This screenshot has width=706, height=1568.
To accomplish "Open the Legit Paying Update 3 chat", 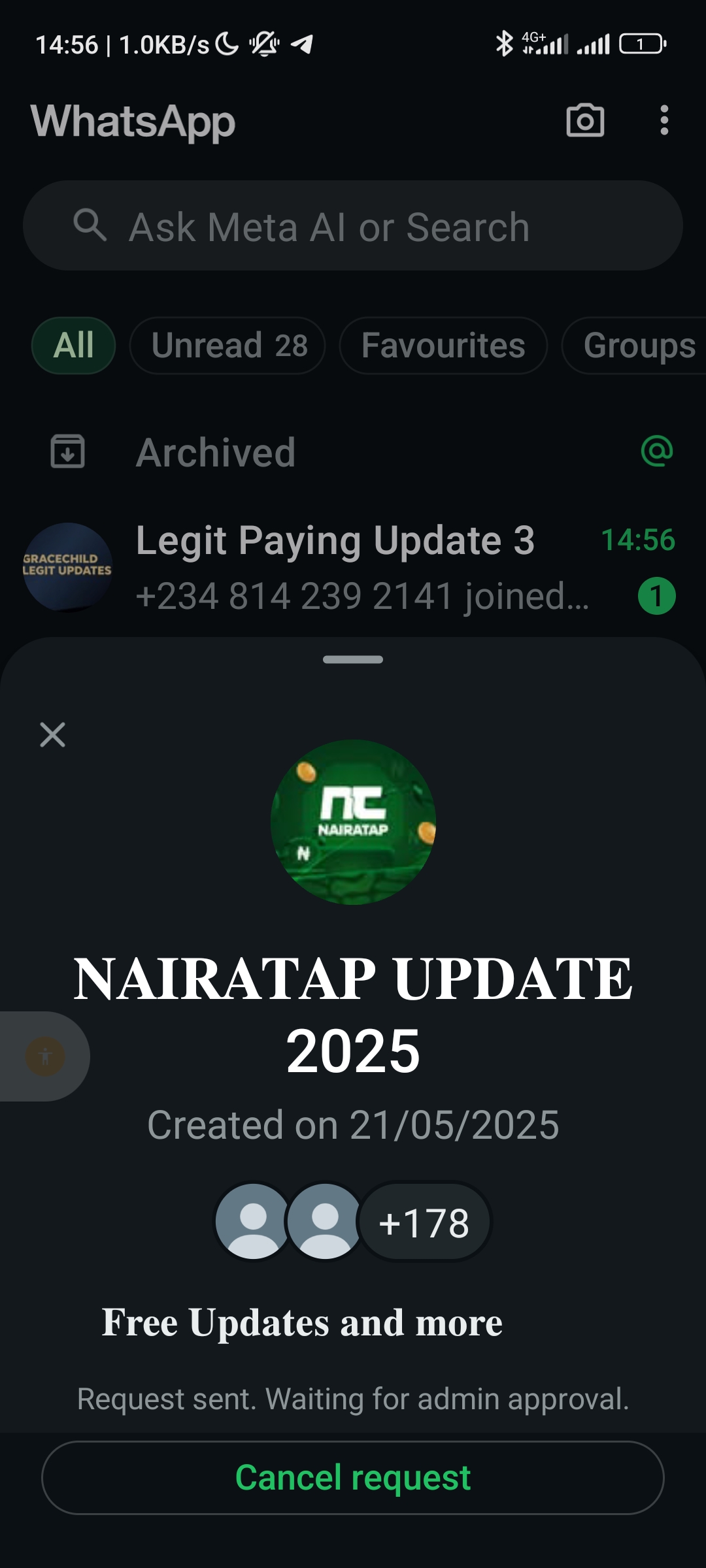I will click(x=353, y=567).
